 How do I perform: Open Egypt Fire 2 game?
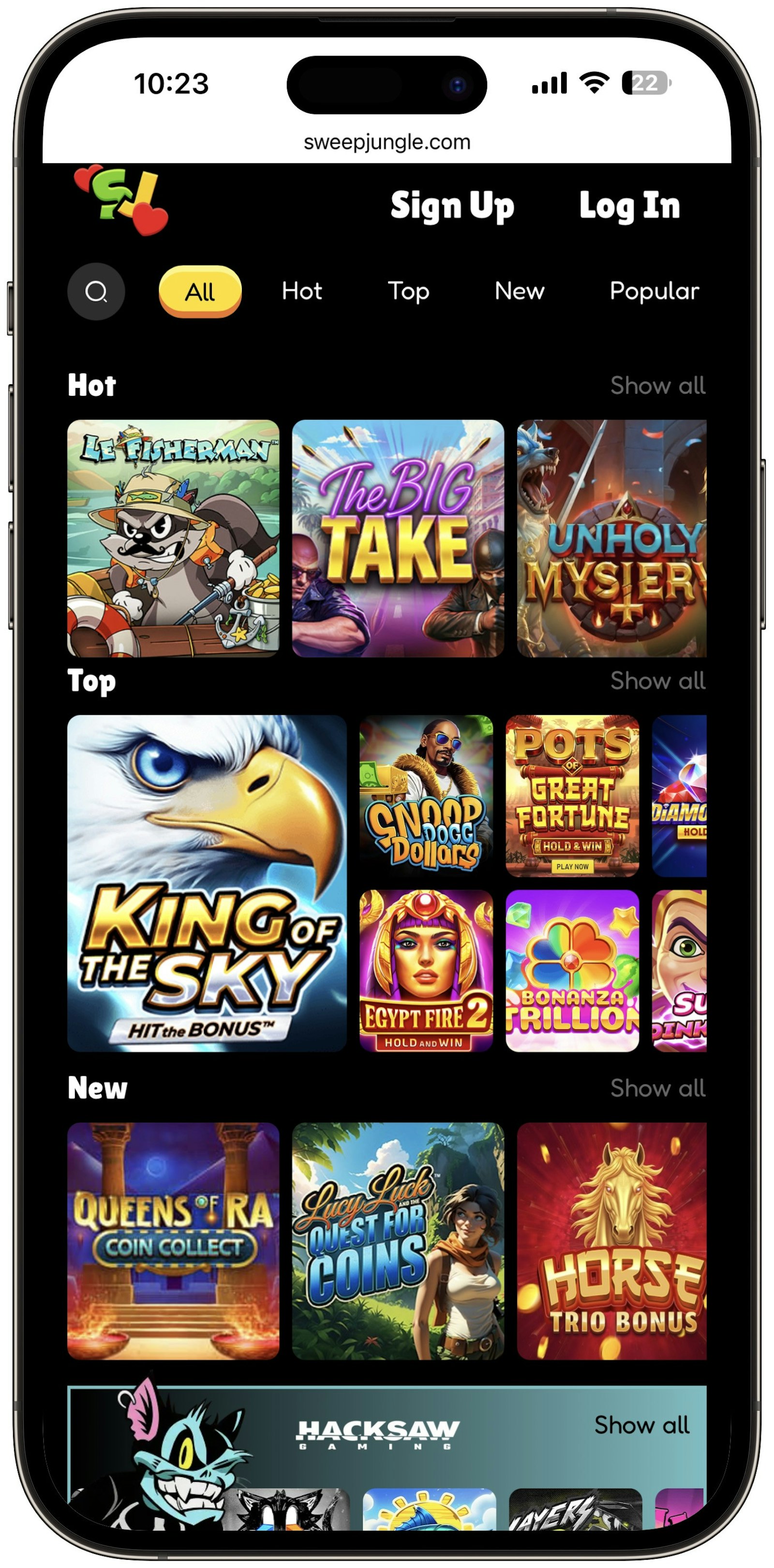[x=426, y=970]
